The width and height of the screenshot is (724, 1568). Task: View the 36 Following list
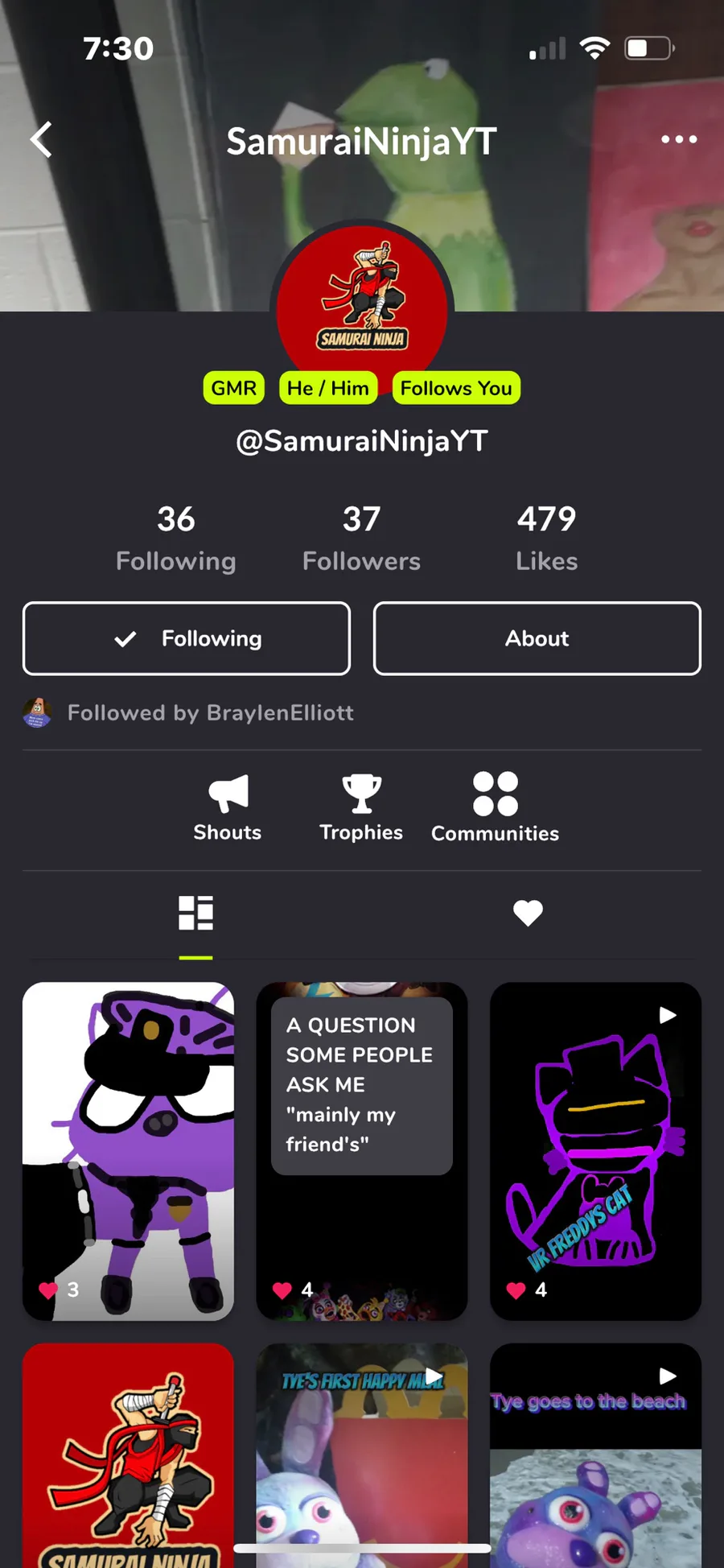coord(176,537)
